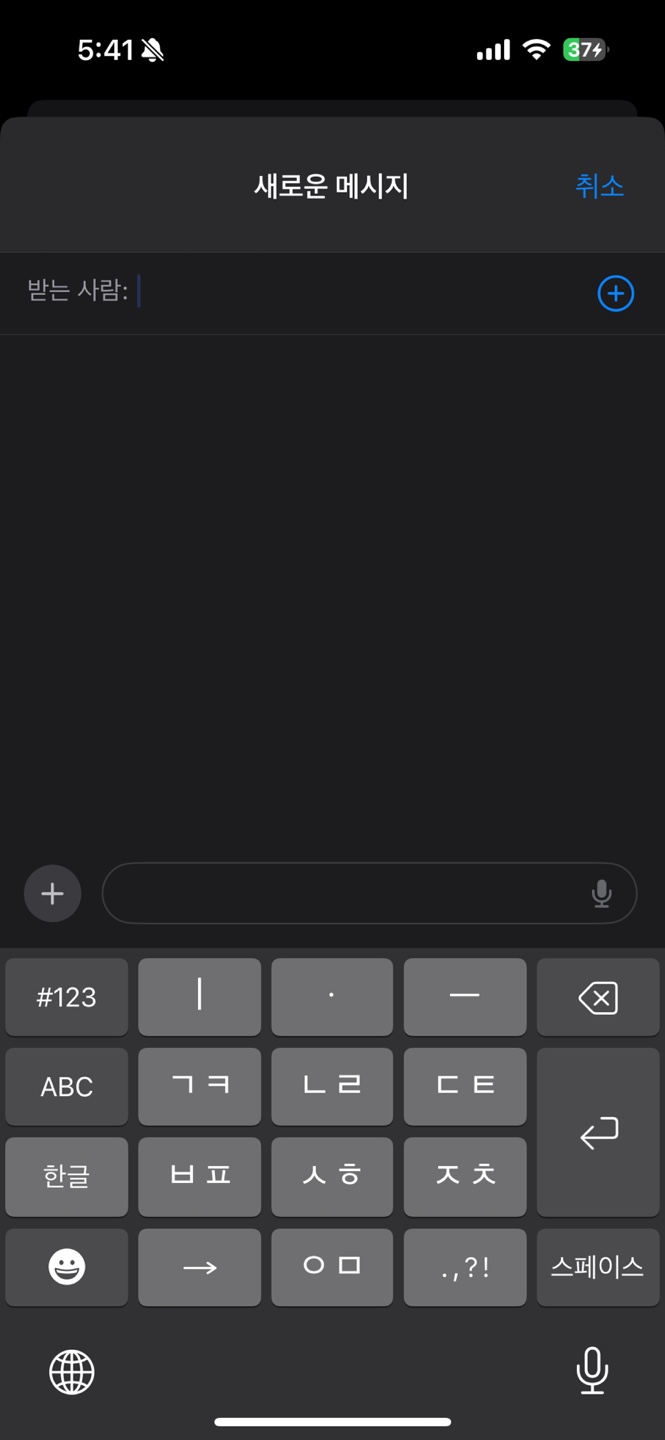Viewport: 665px width, 1440px height.
Task: Open the attachments plus button beside message box
Action: tap(52, 893)
